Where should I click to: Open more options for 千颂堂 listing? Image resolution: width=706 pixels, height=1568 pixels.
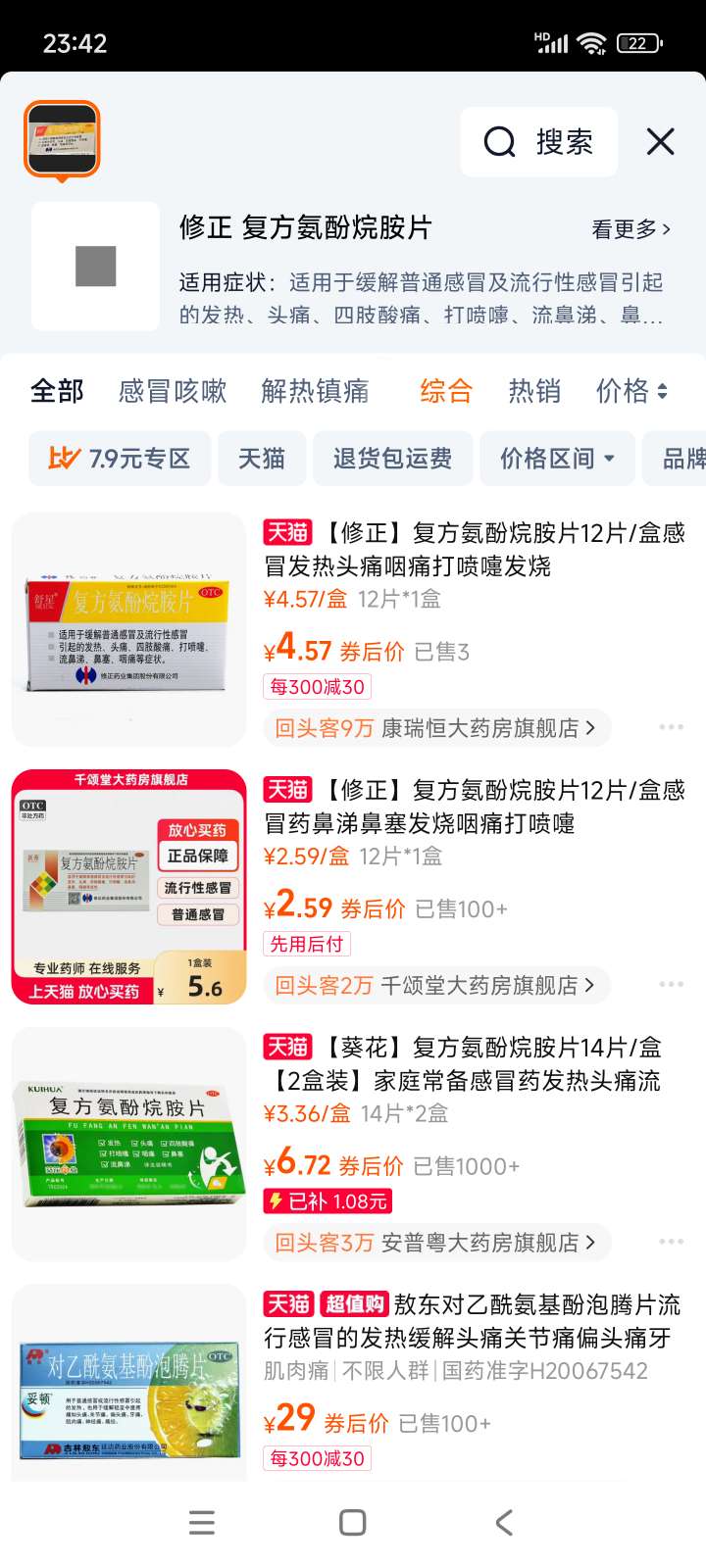point(671,984)
